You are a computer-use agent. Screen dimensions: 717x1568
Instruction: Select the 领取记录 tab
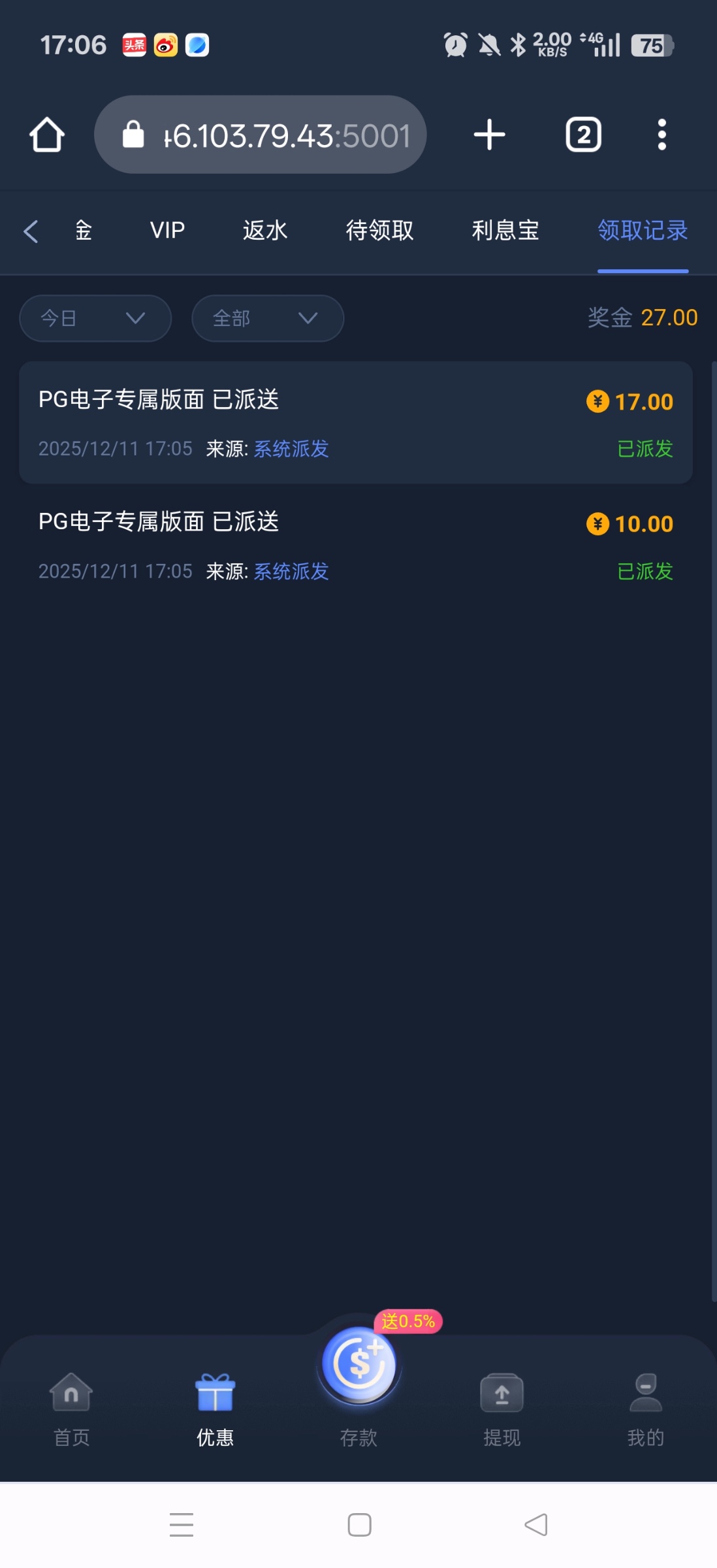pos(643,231)
